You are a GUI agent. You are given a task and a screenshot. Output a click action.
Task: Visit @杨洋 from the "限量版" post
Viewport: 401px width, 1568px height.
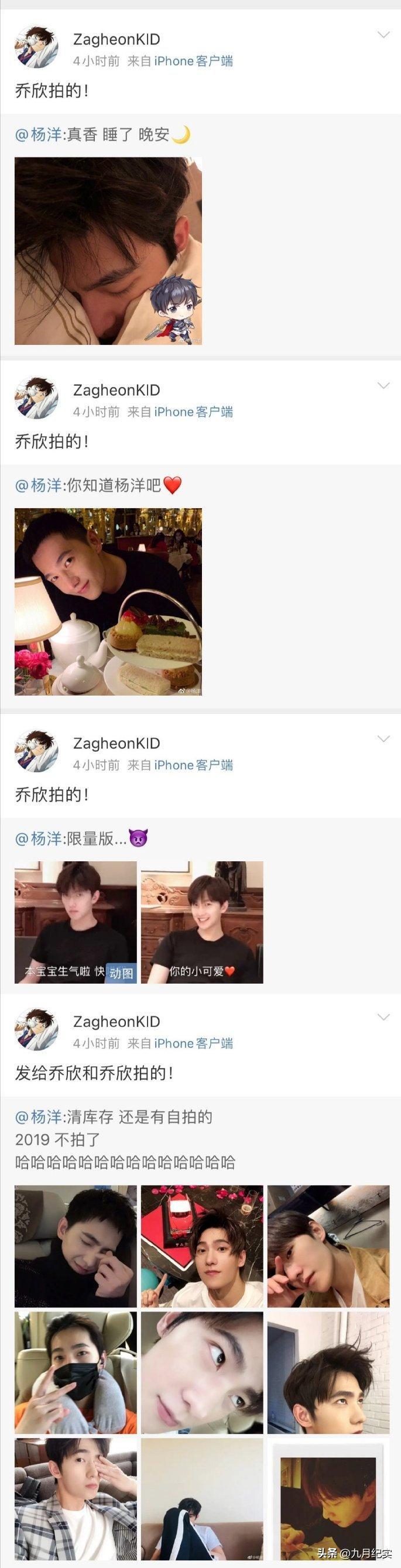pos(38,838)
